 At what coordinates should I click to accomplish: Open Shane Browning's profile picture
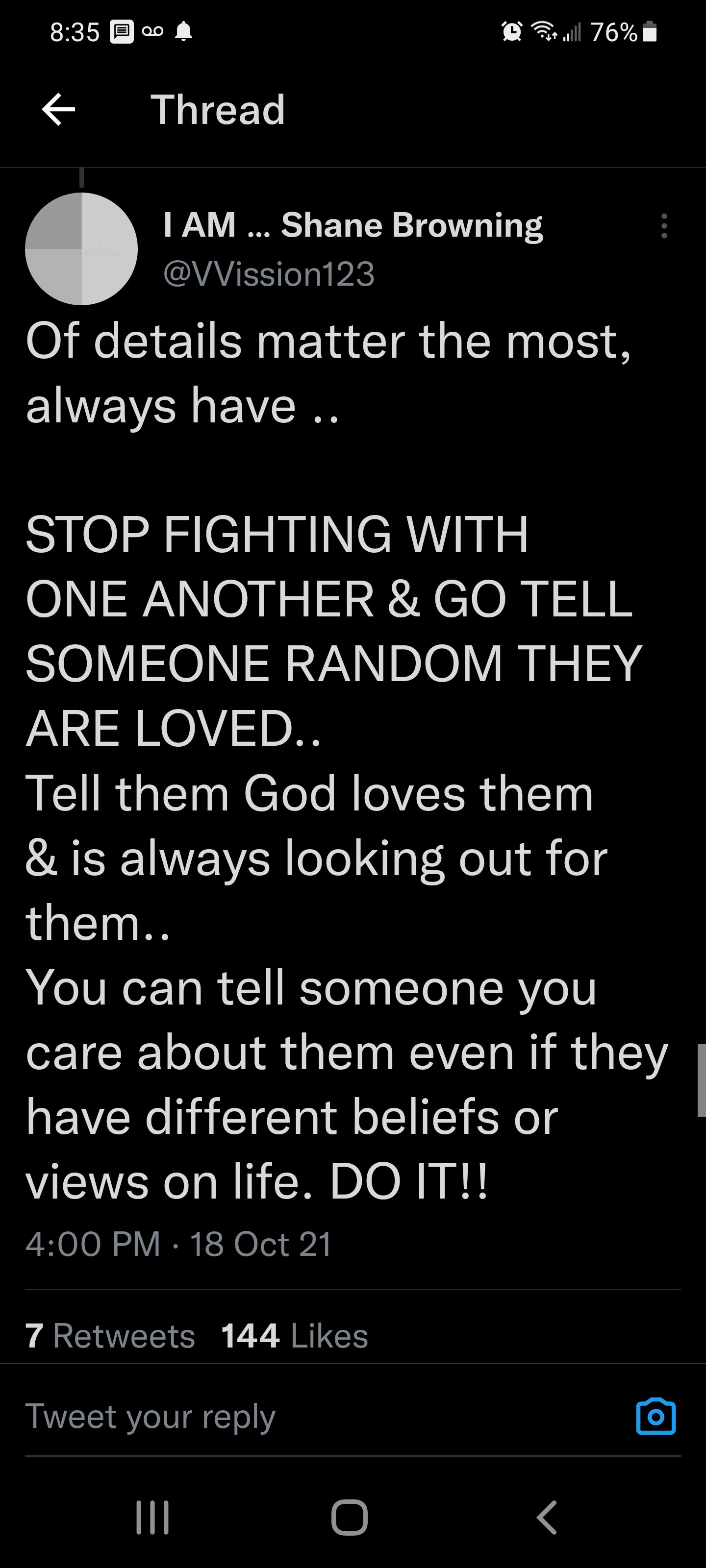pos(81,248)
